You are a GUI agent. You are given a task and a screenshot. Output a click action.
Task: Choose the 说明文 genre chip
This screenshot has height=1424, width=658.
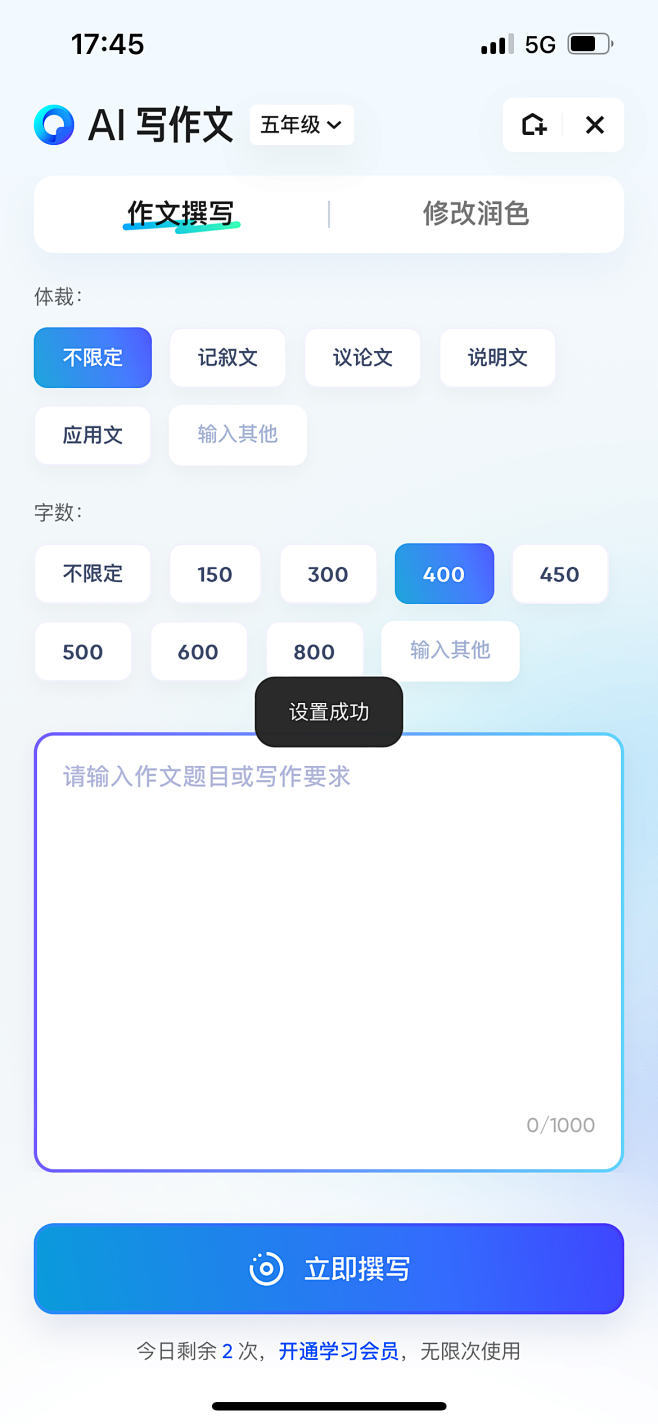tap(497, 357)
